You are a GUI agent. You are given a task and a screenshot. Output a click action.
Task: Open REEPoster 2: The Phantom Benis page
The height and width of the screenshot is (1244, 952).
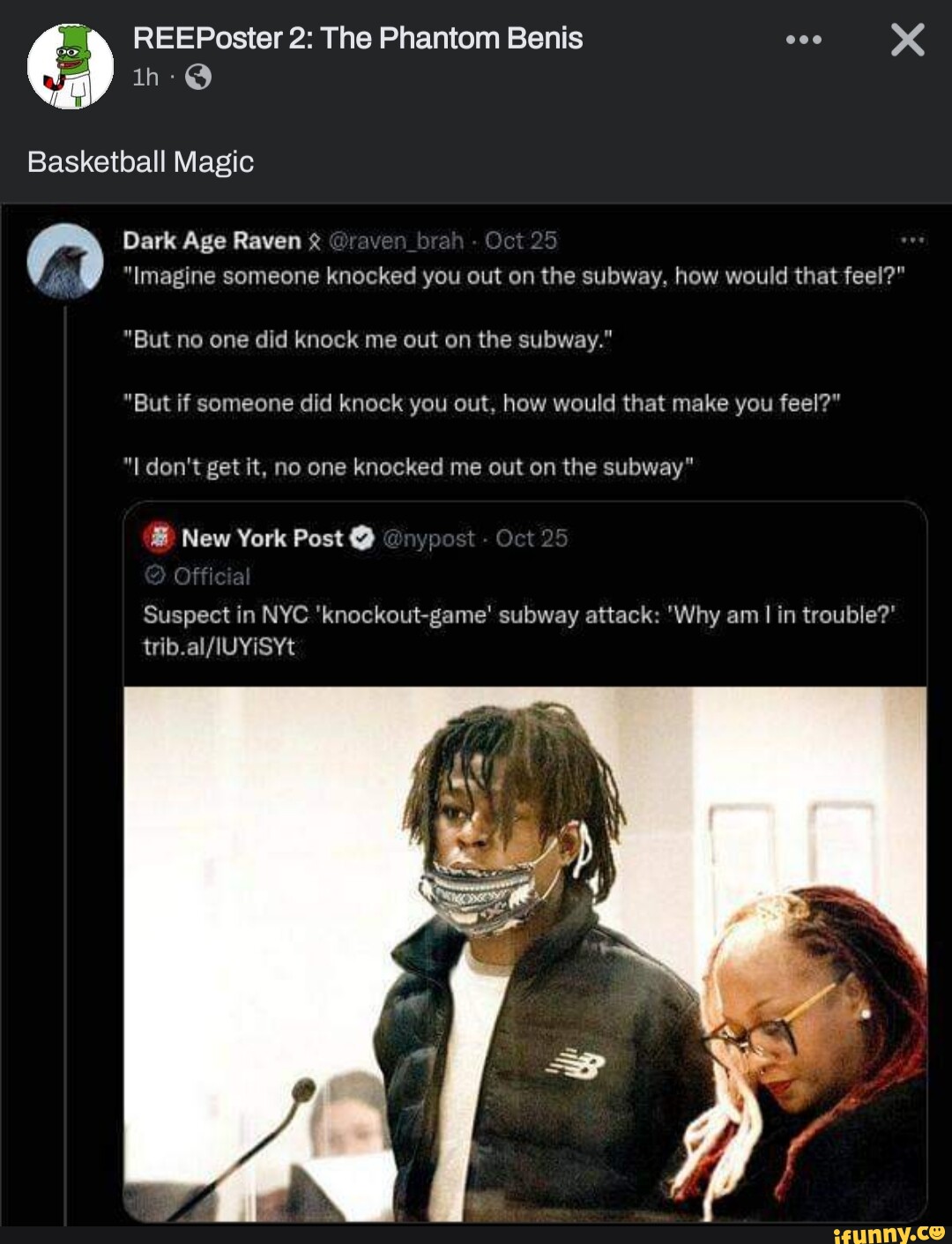357,39
